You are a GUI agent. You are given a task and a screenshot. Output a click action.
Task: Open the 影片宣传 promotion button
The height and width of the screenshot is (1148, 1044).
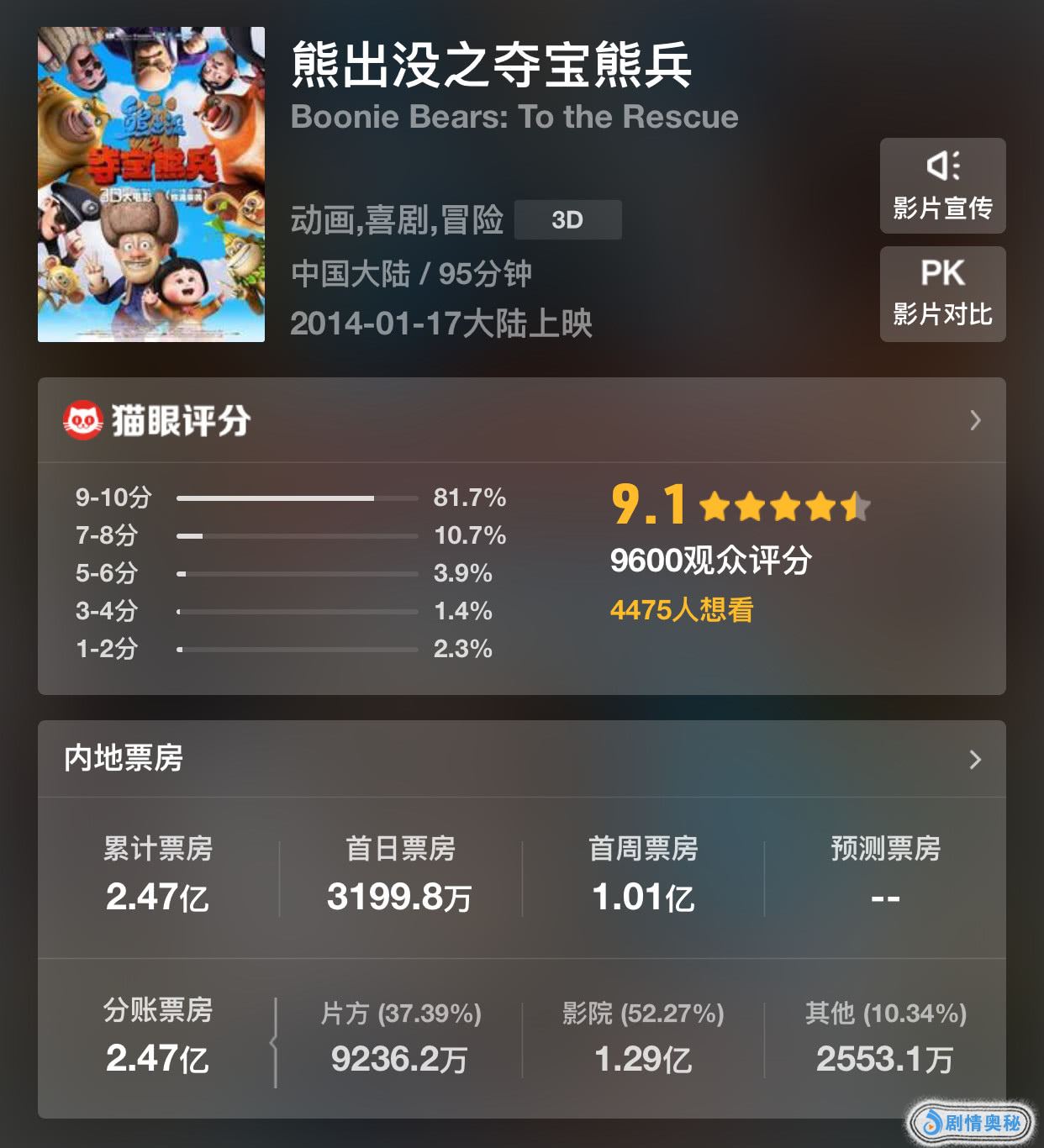pyautogui.click(x=942, y=186)
